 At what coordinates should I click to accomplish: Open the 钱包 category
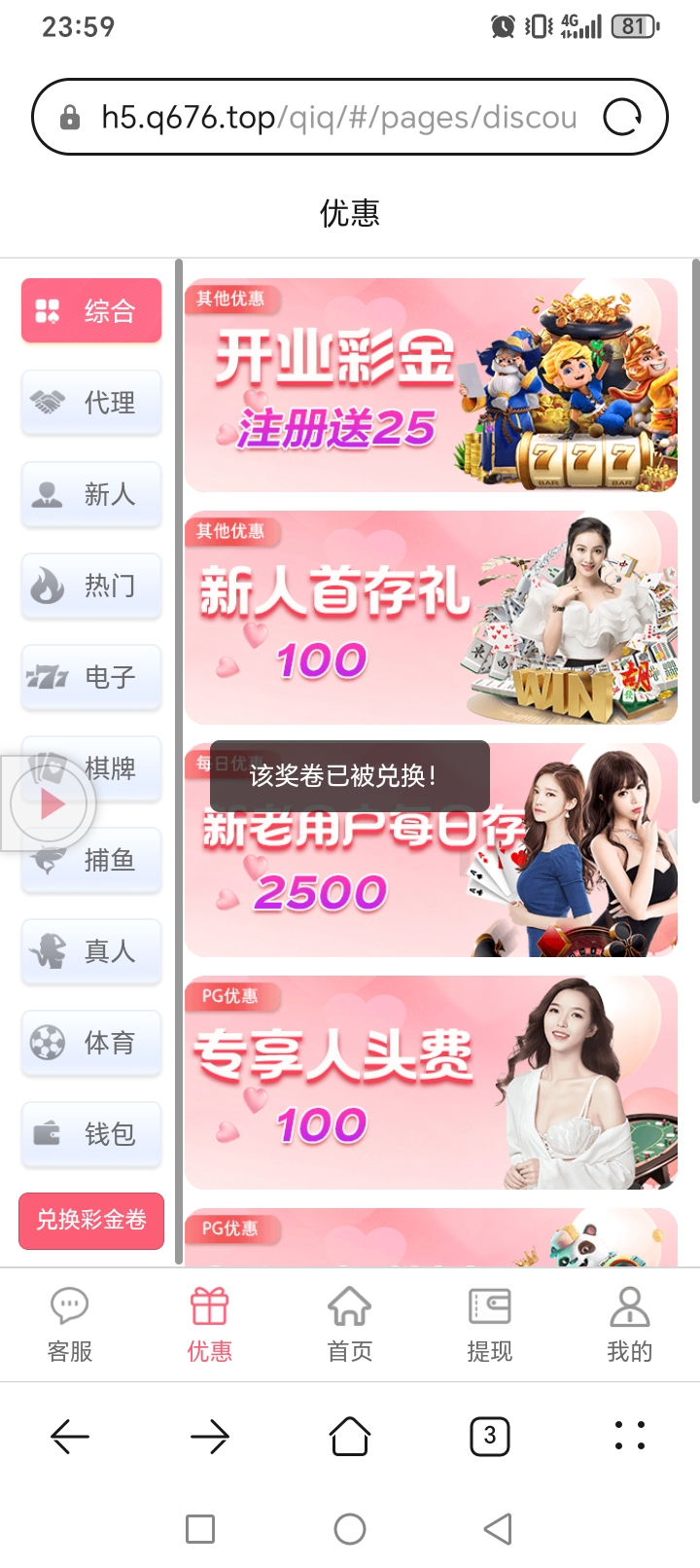tap(91, 1134)
